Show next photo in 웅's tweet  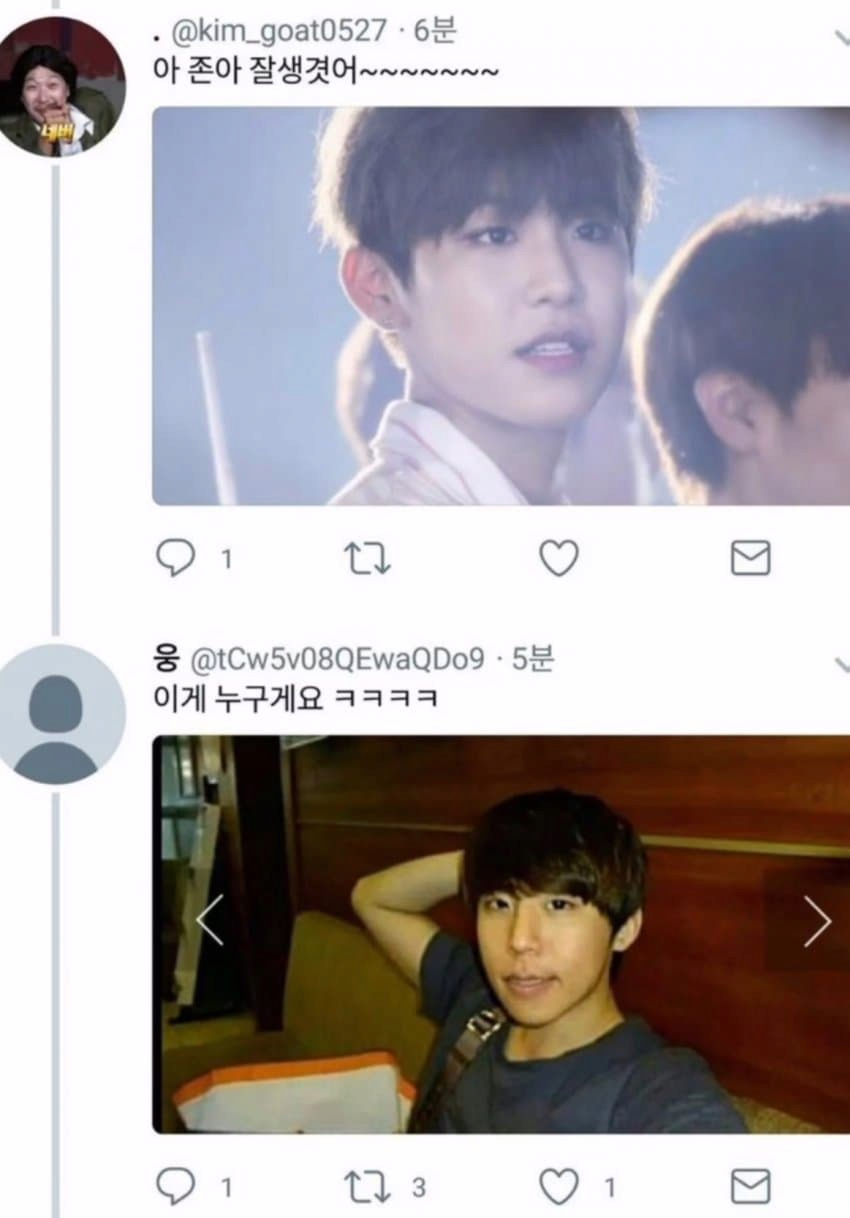pyautogui.click(x=817, y=921)
